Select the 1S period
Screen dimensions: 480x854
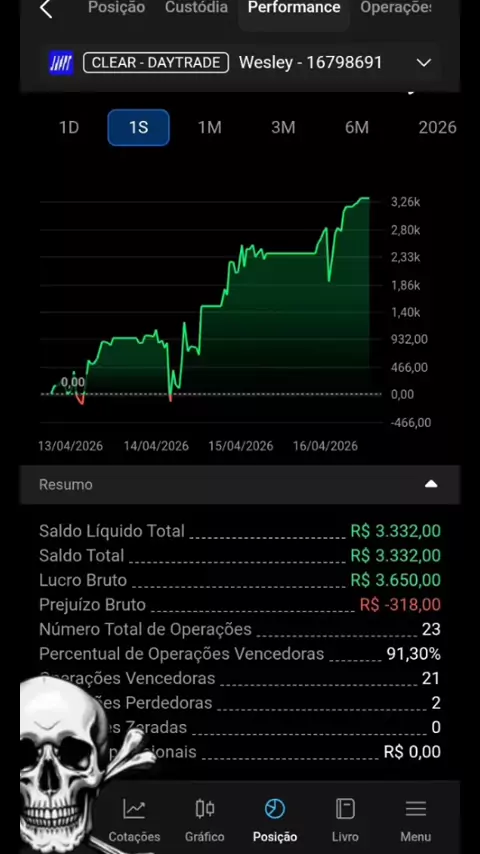point(138,127)
